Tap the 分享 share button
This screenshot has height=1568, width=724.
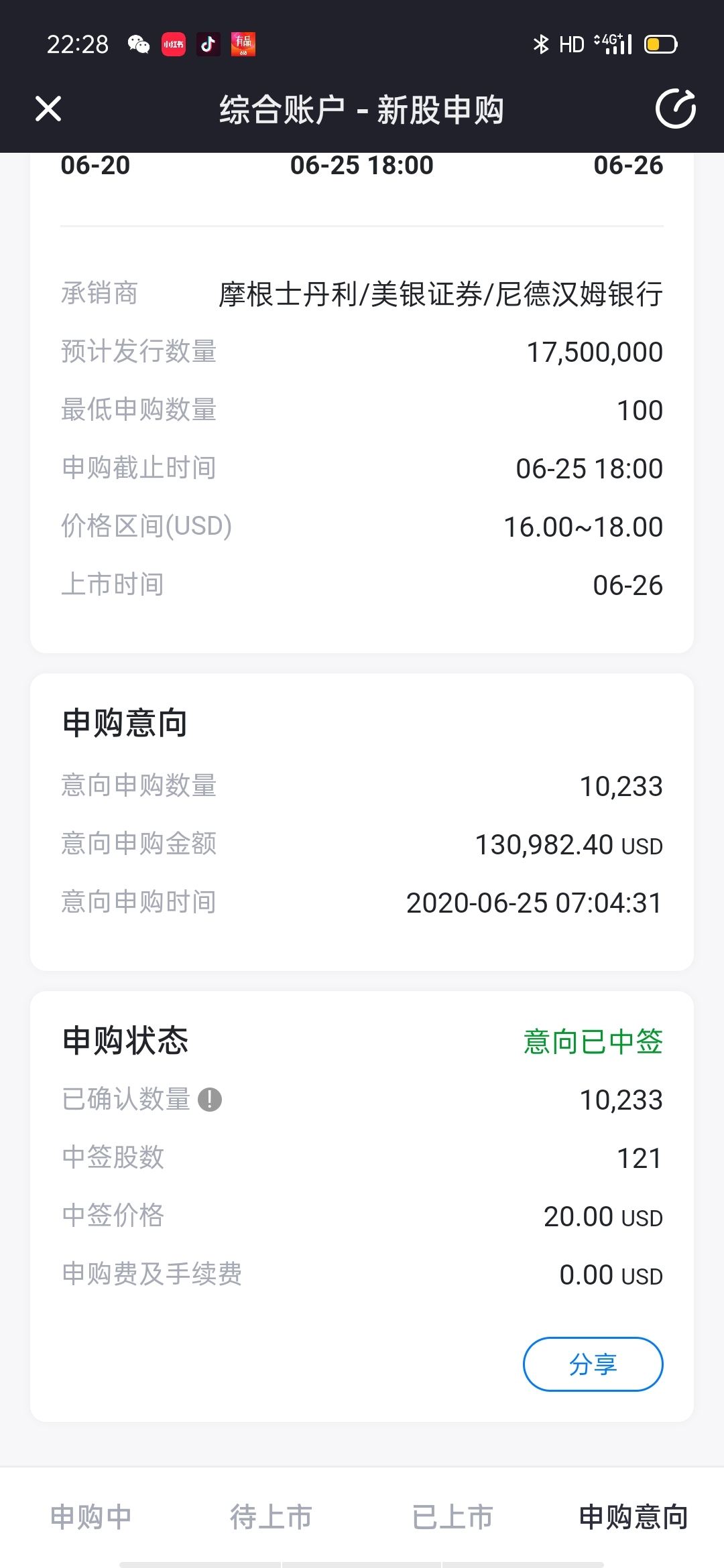593,1364
